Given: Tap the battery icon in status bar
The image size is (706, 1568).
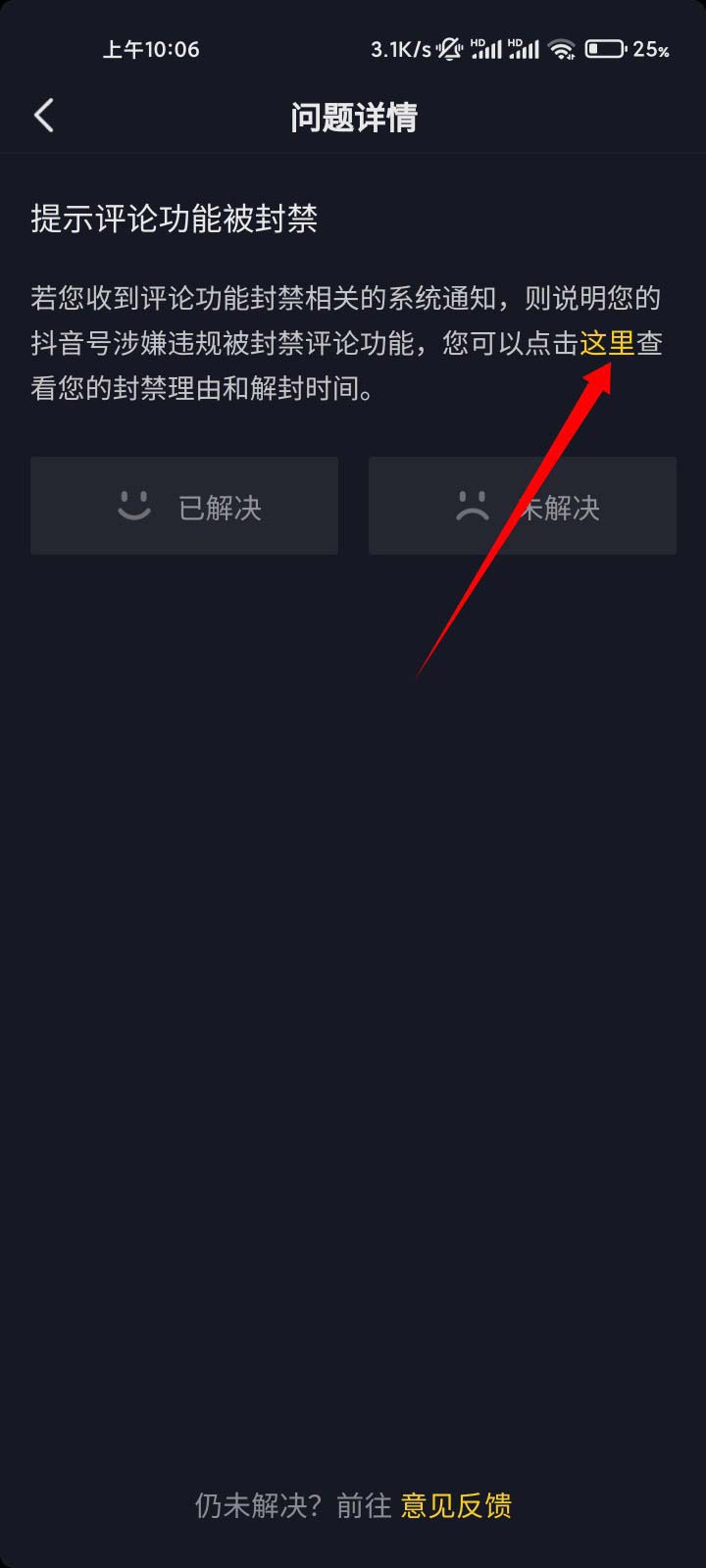Looking at the screenshot, I should click(x=603, y=48).
